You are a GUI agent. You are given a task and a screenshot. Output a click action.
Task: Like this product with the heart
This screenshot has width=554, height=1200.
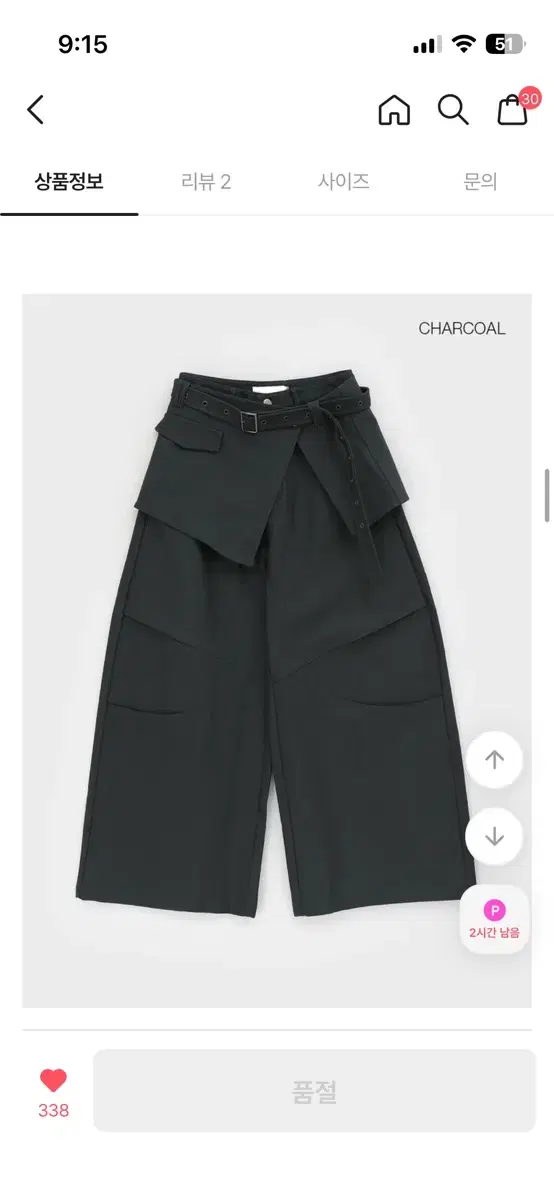pyautogui.click(x=54, y=1081)
